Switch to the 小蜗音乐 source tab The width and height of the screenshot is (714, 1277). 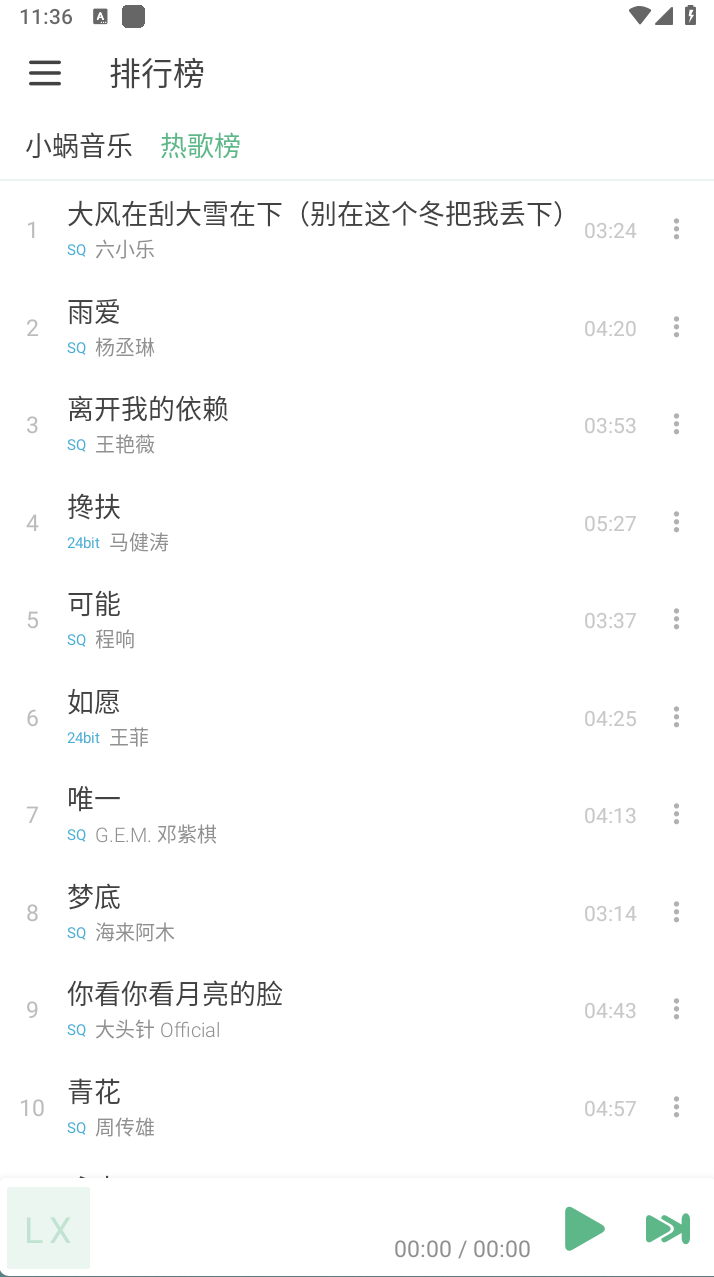click(x=79, y=146)
